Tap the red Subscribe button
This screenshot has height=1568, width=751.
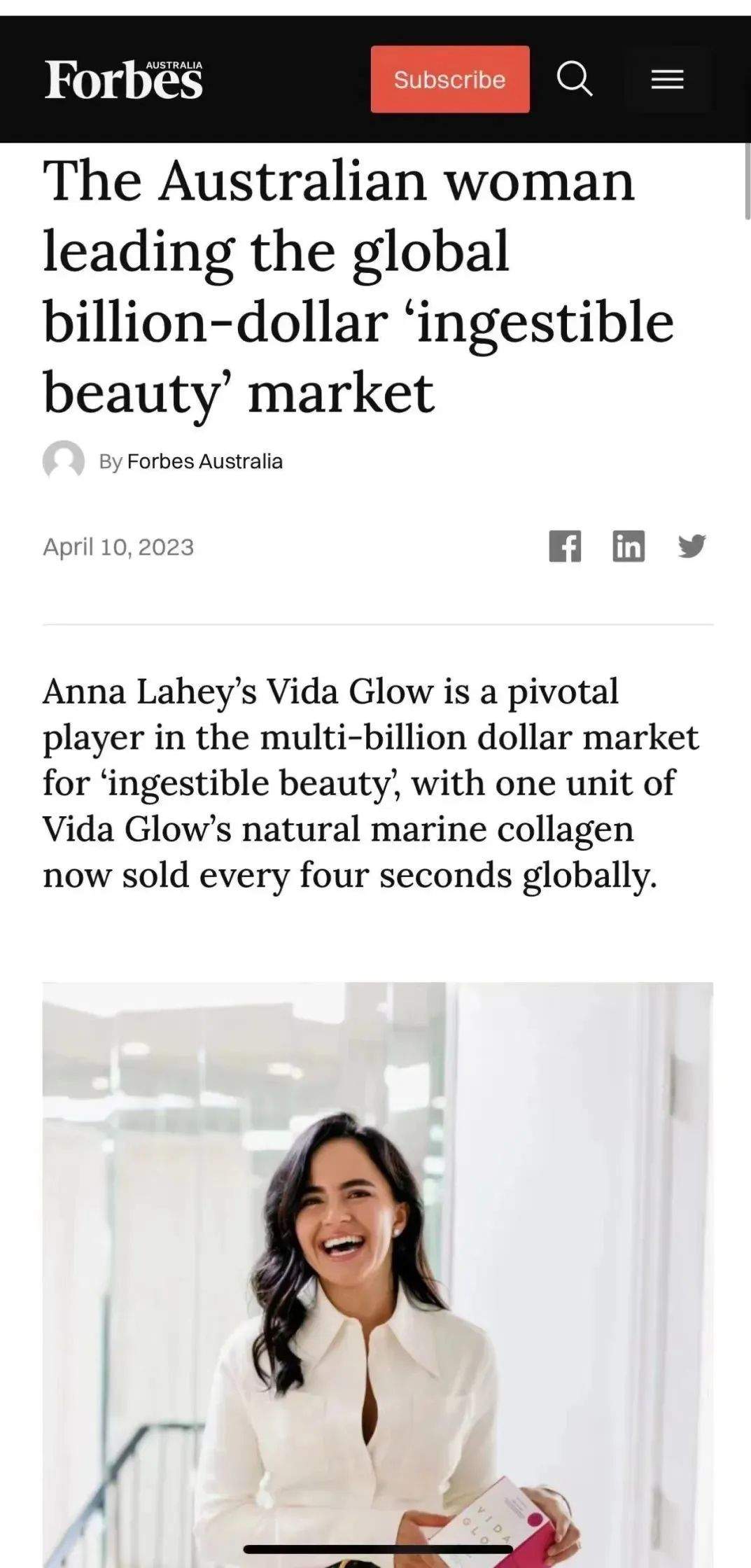pos(449,79)
